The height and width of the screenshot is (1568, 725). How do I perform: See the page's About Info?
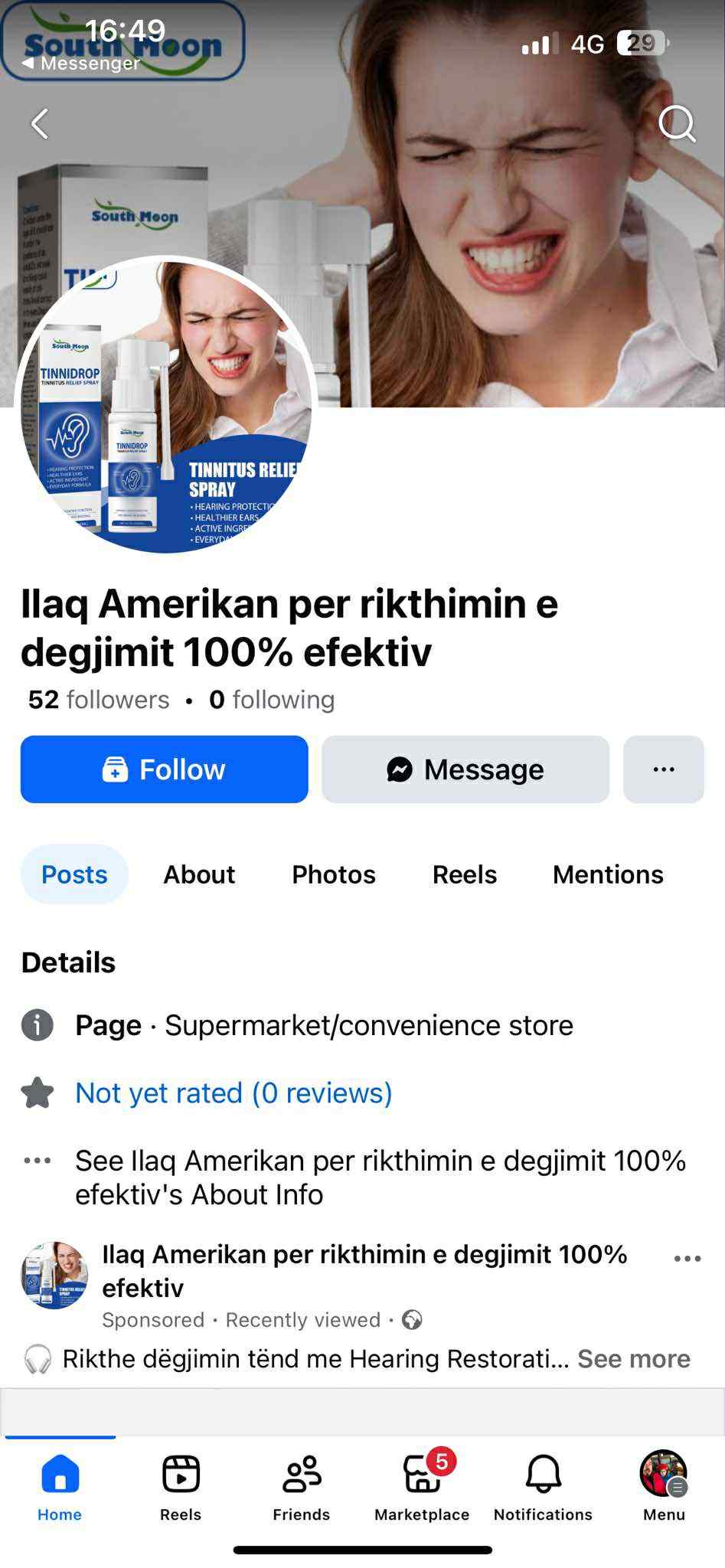pyautogui.click(x=380, y=1178)
